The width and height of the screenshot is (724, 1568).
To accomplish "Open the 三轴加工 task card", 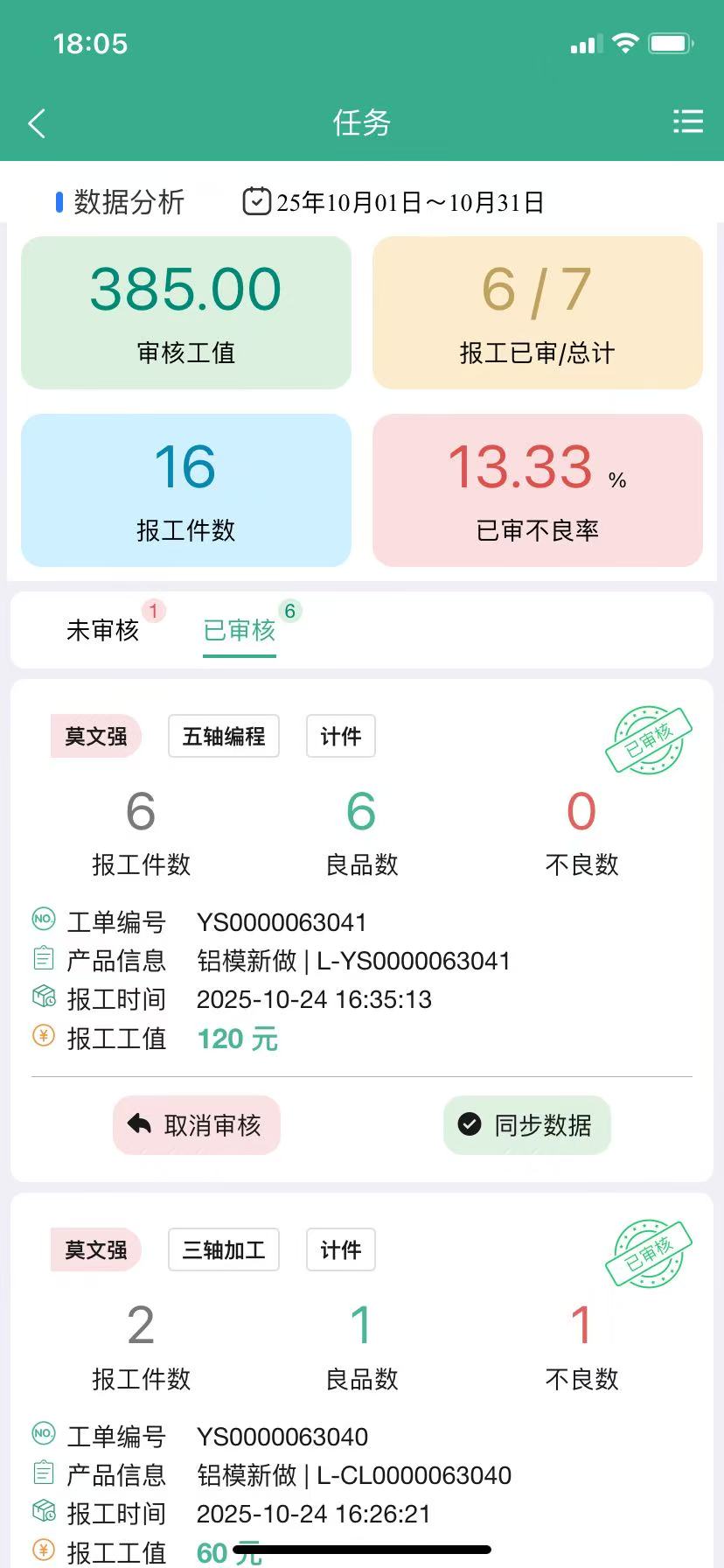I will click(361, 1400).
